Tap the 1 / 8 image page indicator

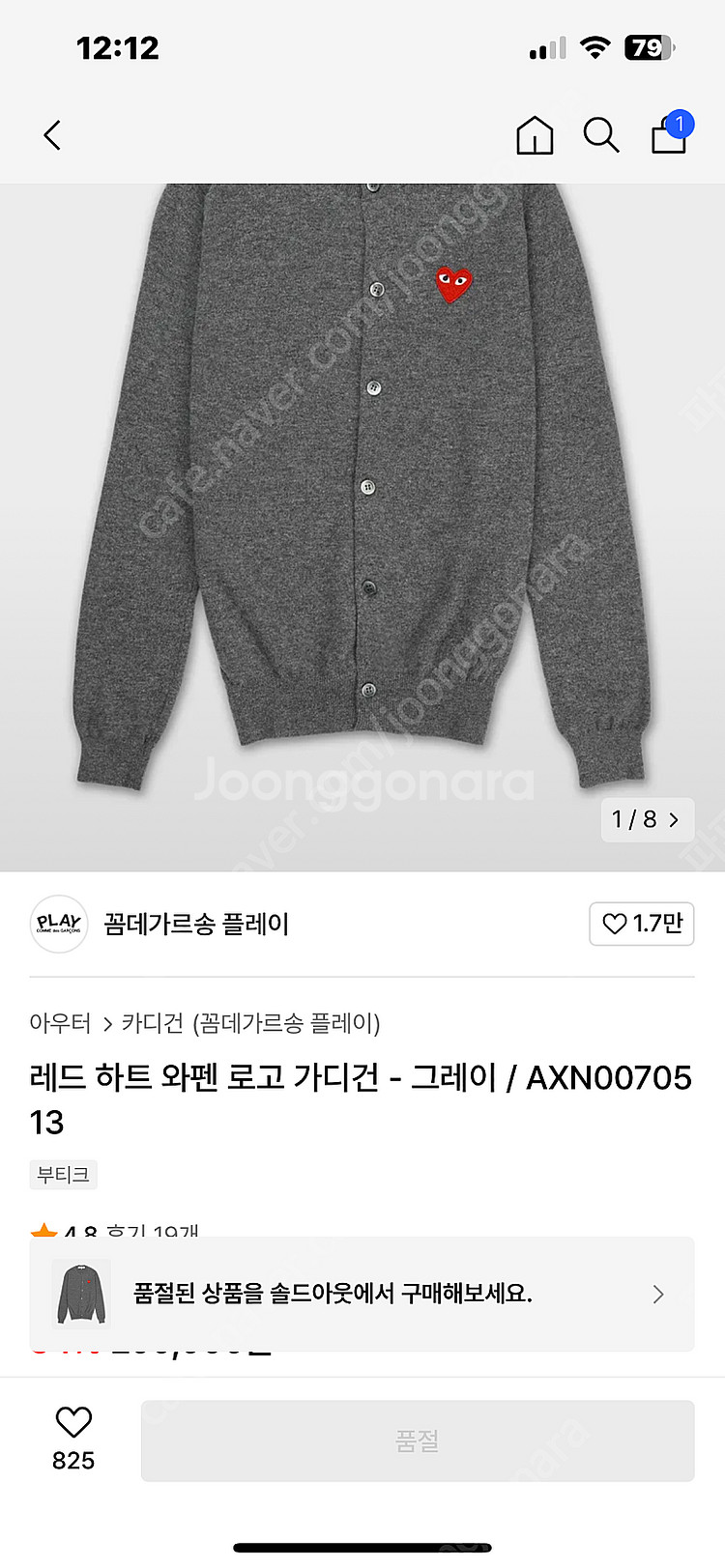[x=646, y=819]
